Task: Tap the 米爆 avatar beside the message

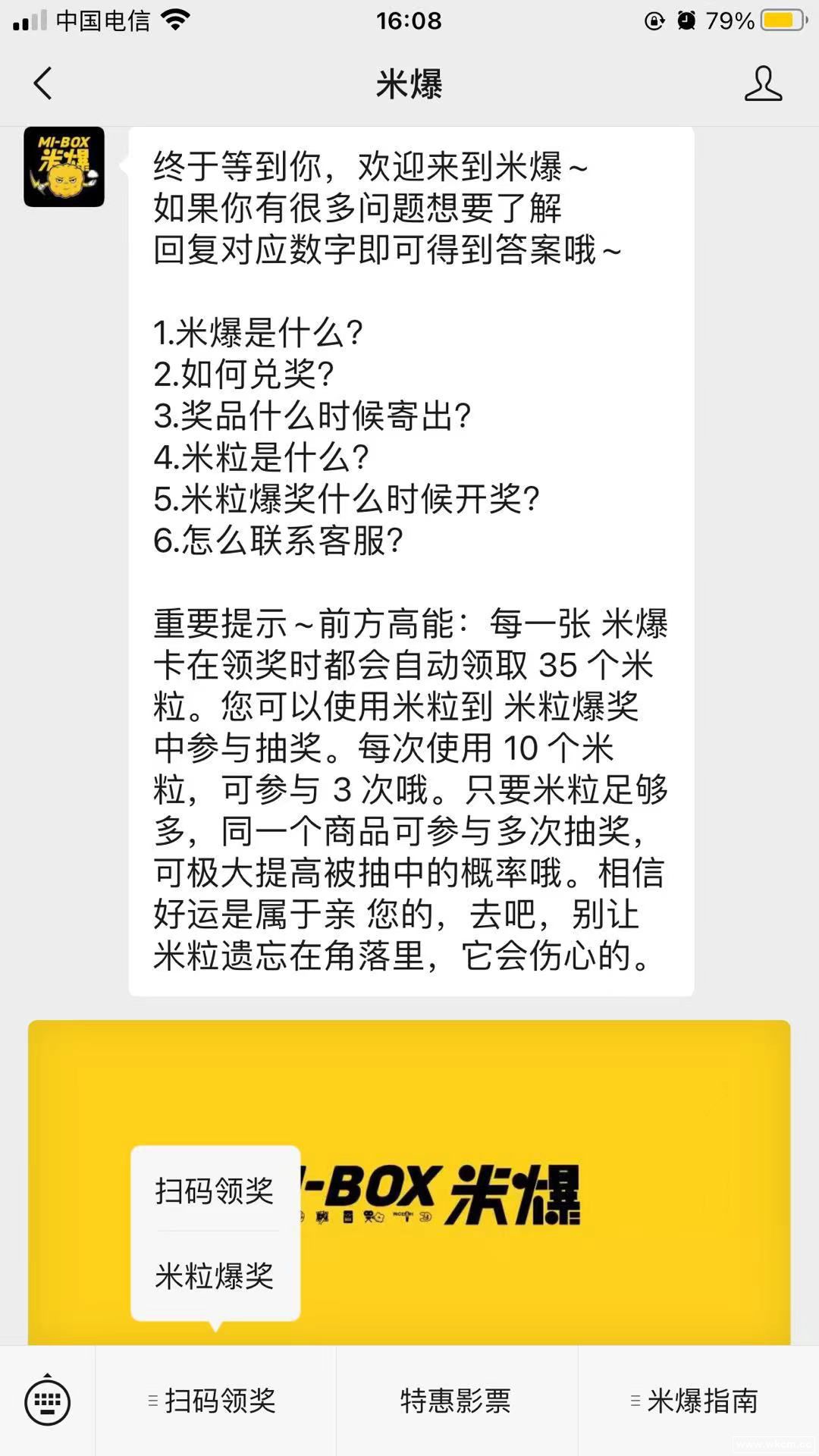Action: (x=64, y=167)
